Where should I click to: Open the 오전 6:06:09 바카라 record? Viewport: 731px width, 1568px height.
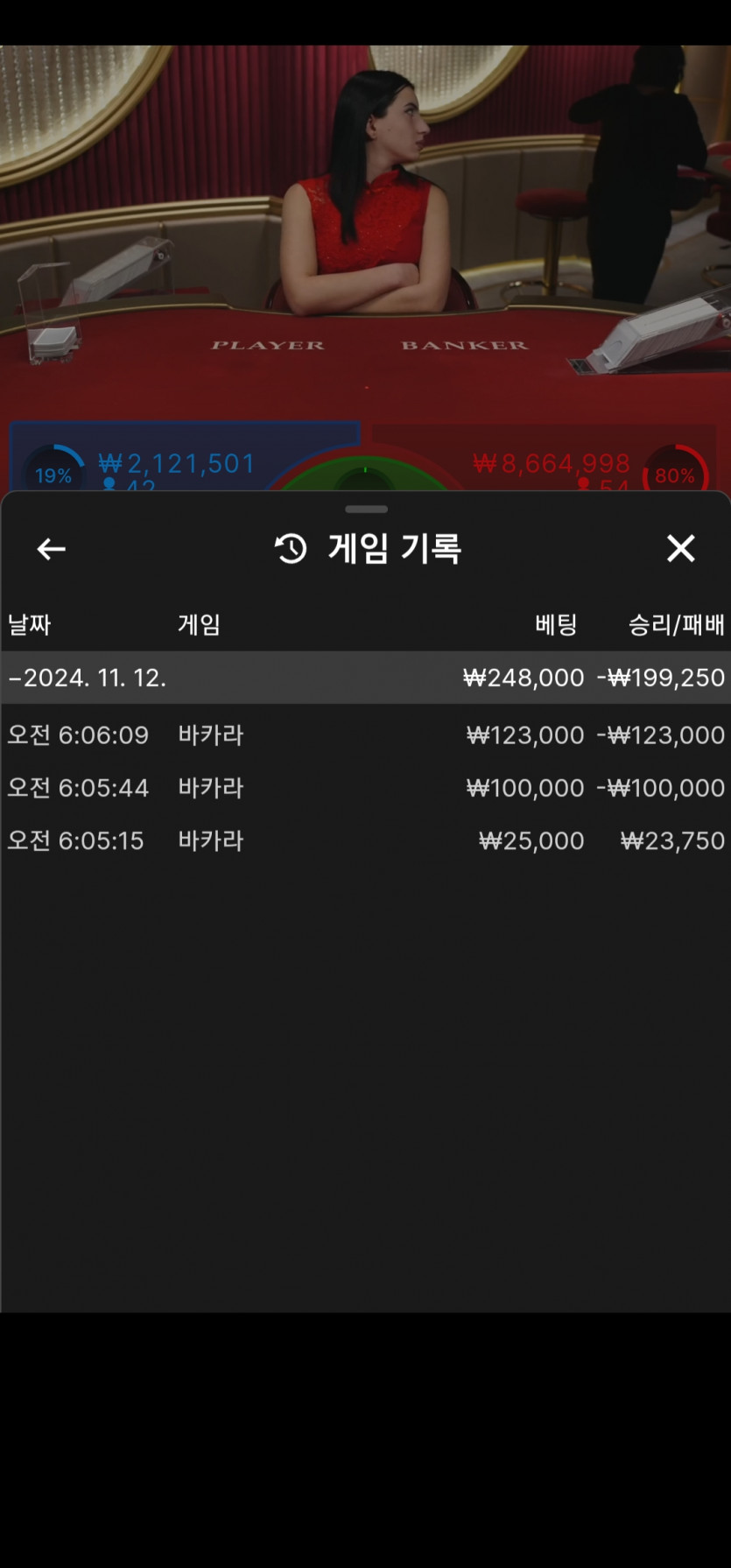click(x=365, y=735)
